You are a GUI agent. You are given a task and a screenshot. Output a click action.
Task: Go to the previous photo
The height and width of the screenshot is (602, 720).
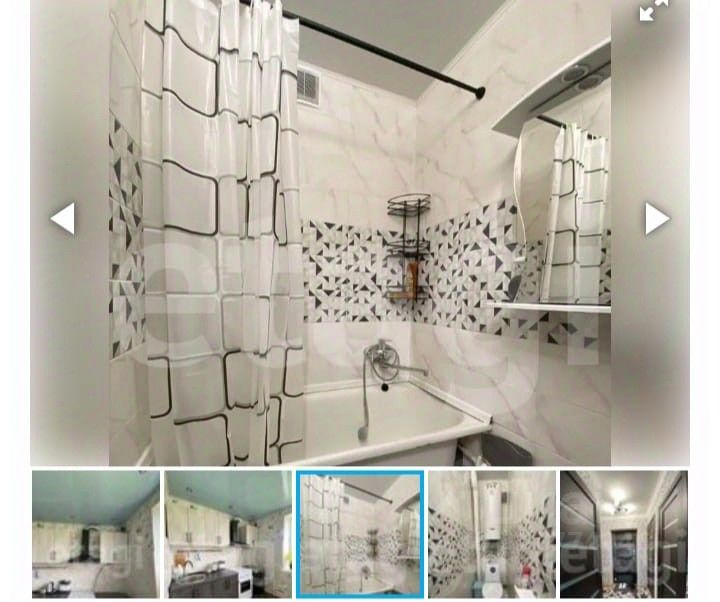63,218
